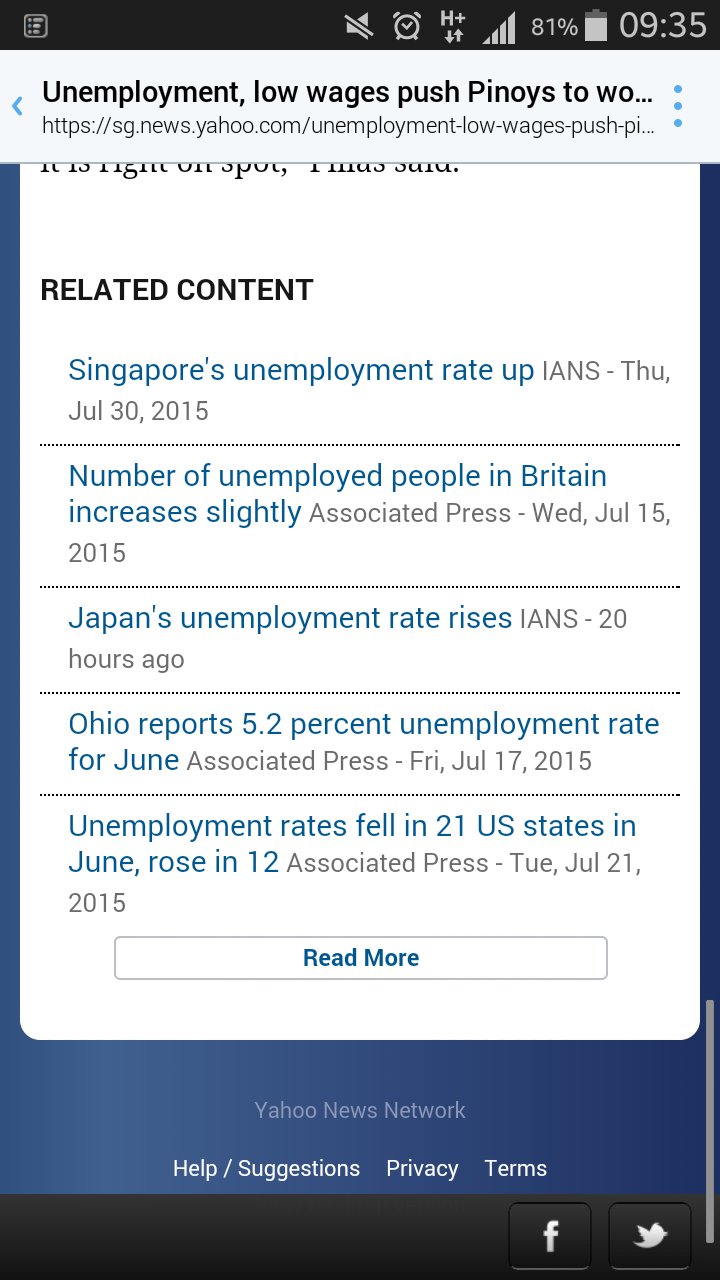Open the Terms link
This screenshot has height=1280, width=720.
pos(515,1168)
